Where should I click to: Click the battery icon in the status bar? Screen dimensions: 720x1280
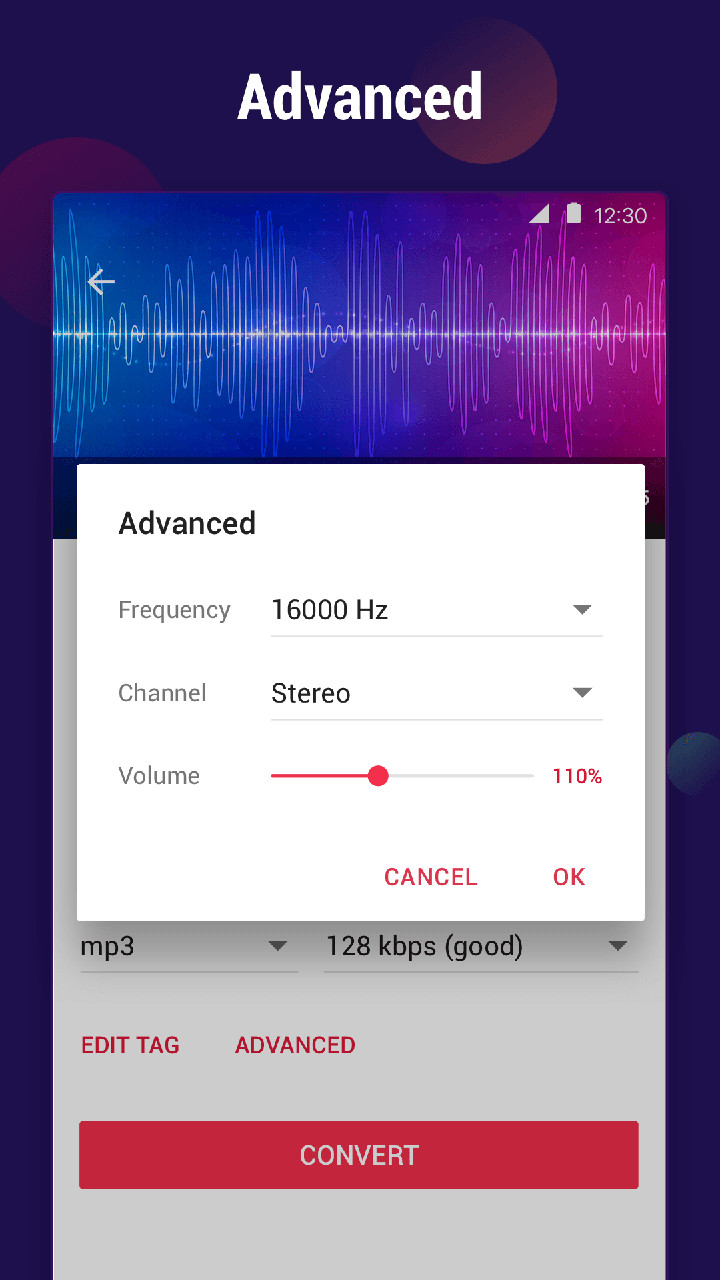click(x=575, y=214)
